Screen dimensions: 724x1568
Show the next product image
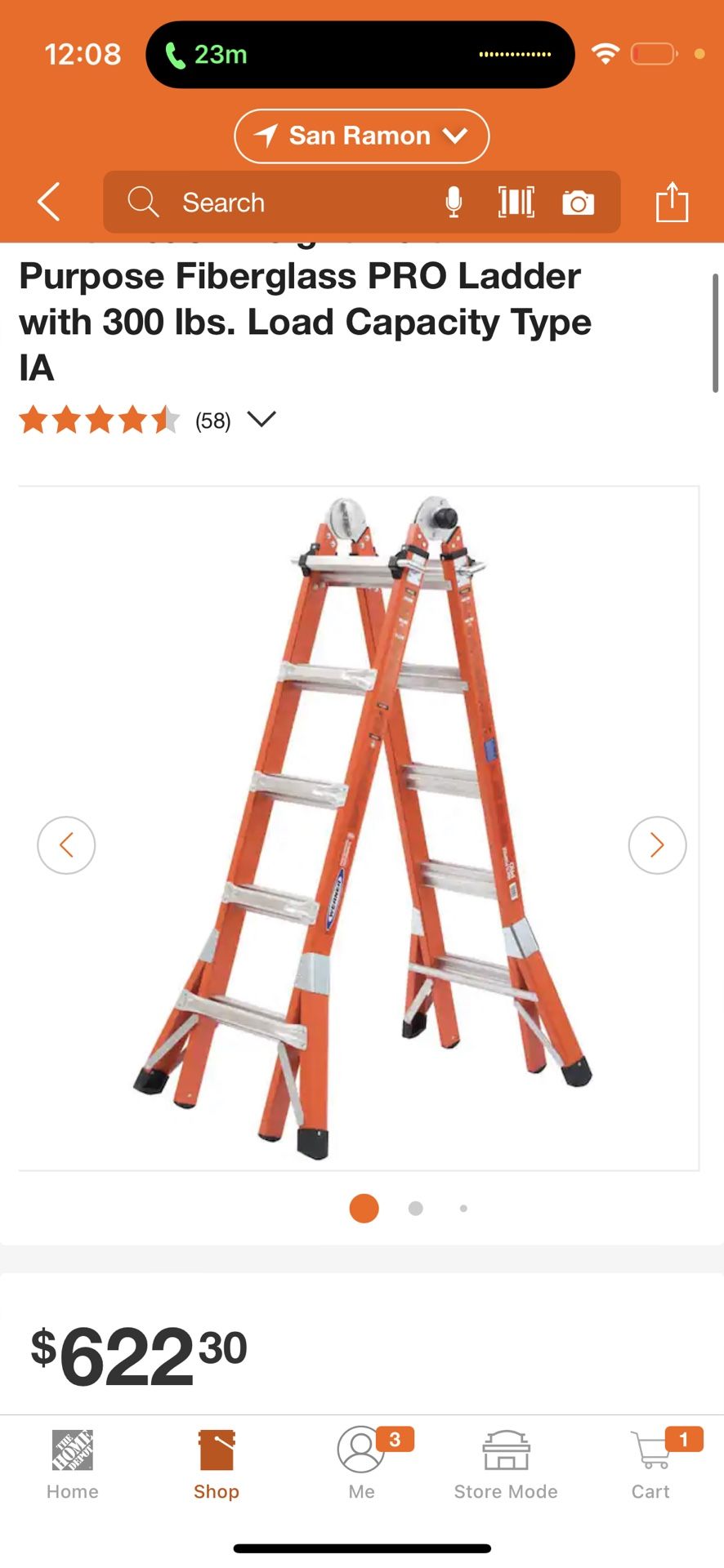657,845
